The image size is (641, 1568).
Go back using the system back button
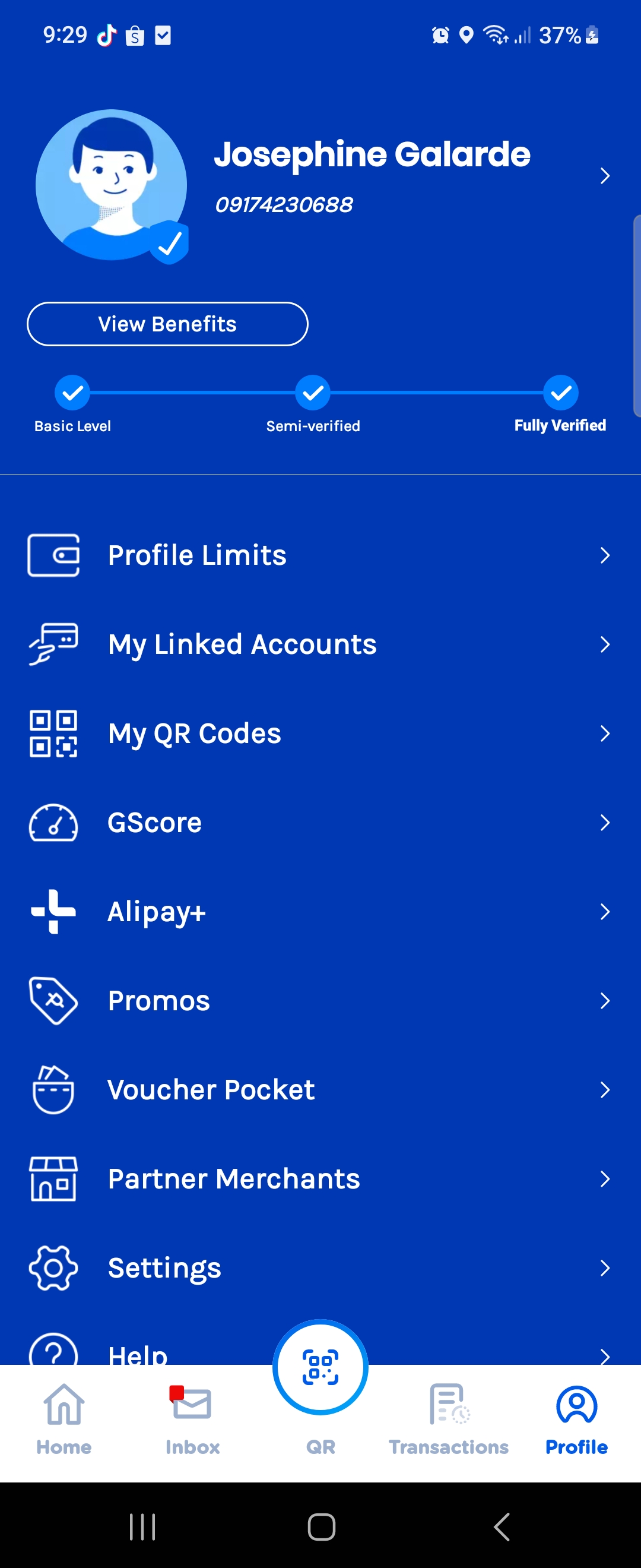(501, 1526)
